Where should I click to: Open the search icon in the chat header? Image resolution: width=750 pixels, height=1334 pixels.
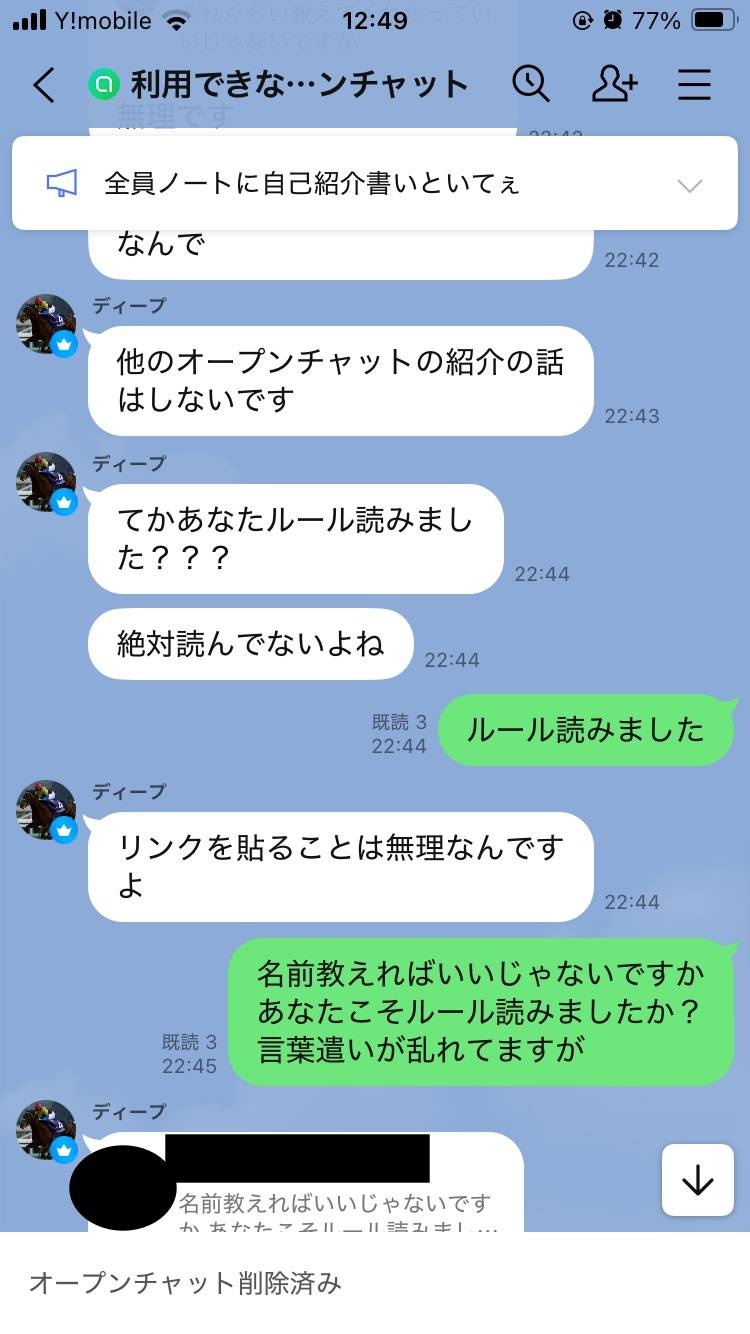[533, 86]
